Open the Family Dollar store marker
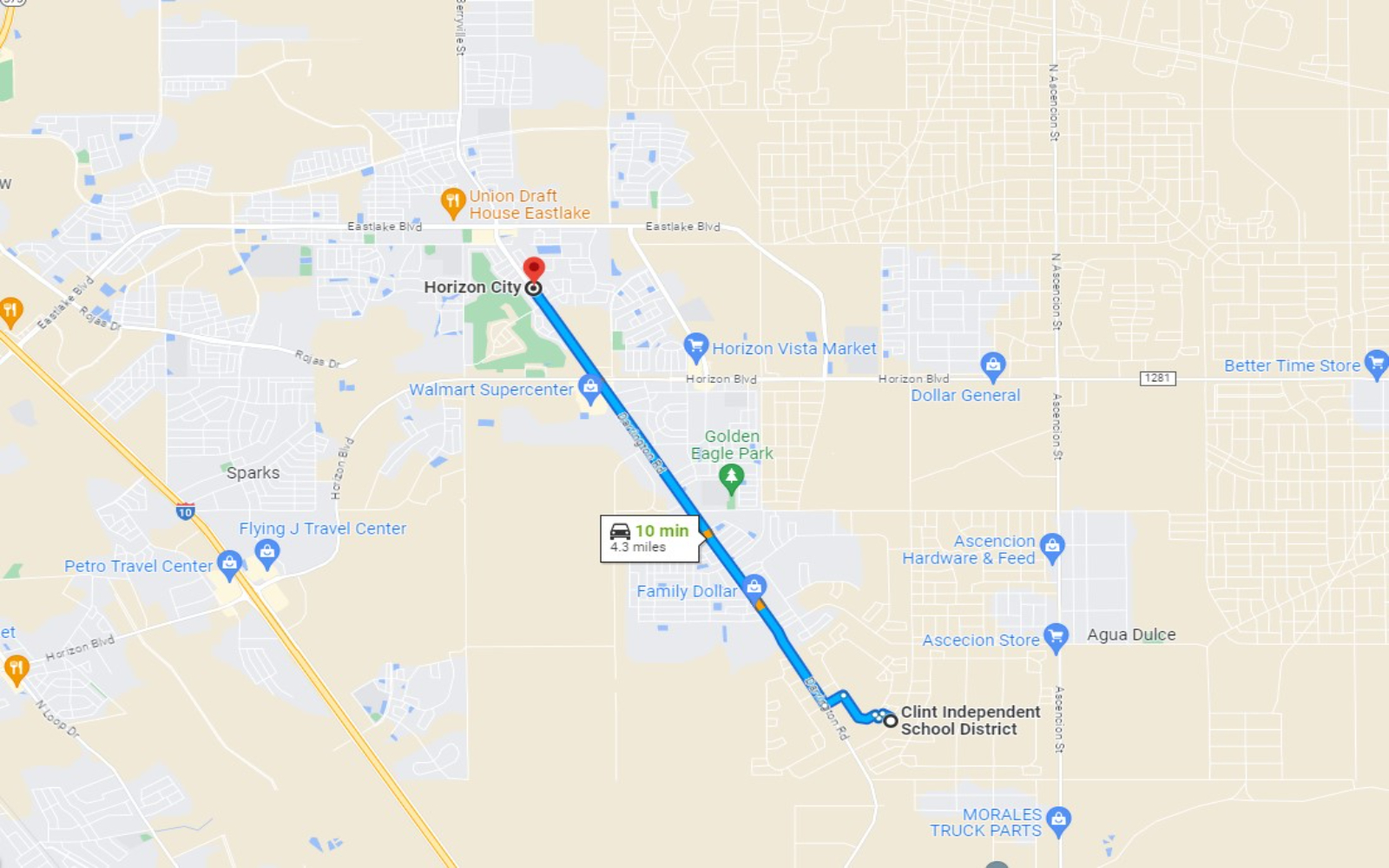1389x868 pixels. pyautogui.click(x=754, y=587)
